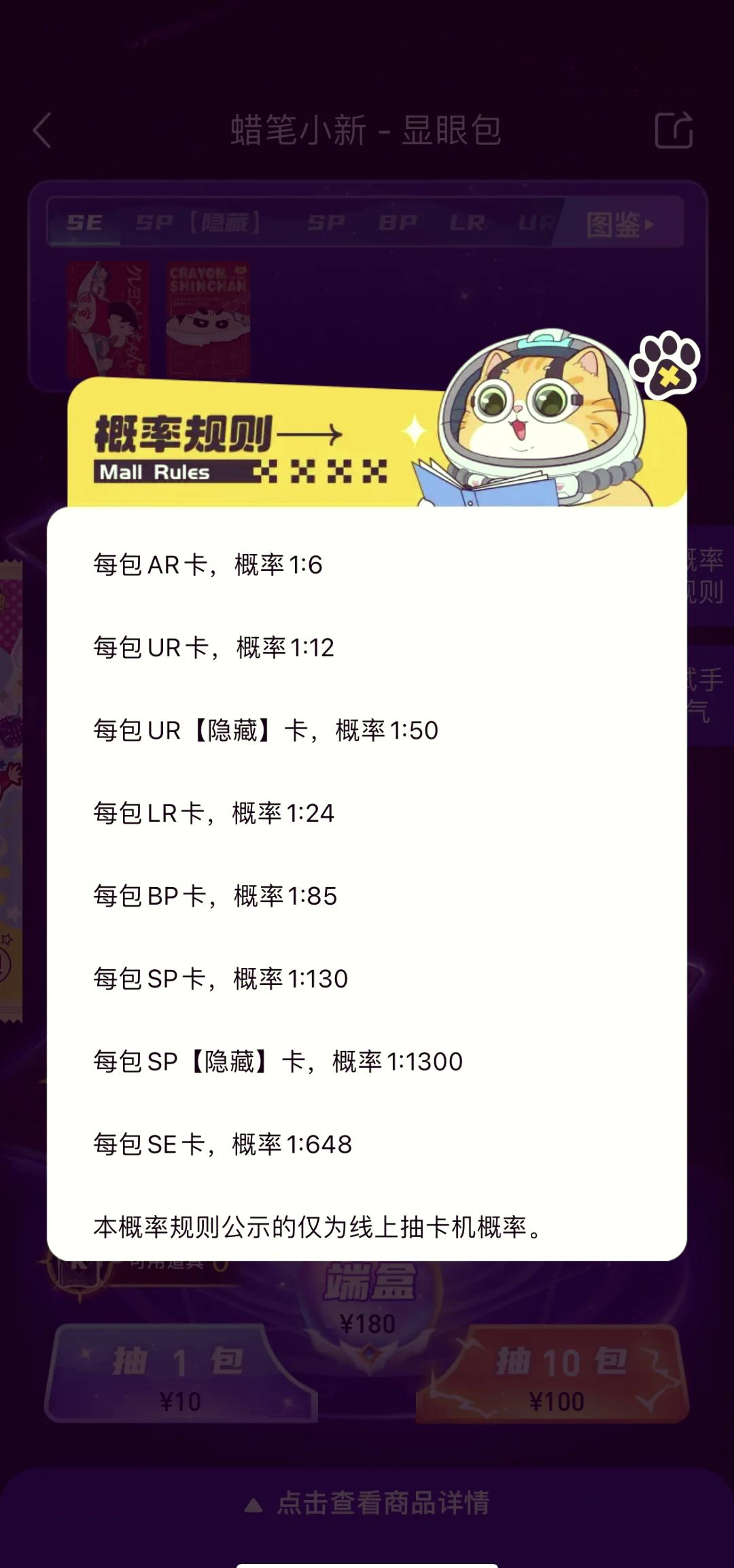Viewport: 734px width, 1568px height.
Task: Go back from the 蜡笔小新 - 显眼包 page
Action: [x=43, y=130]
